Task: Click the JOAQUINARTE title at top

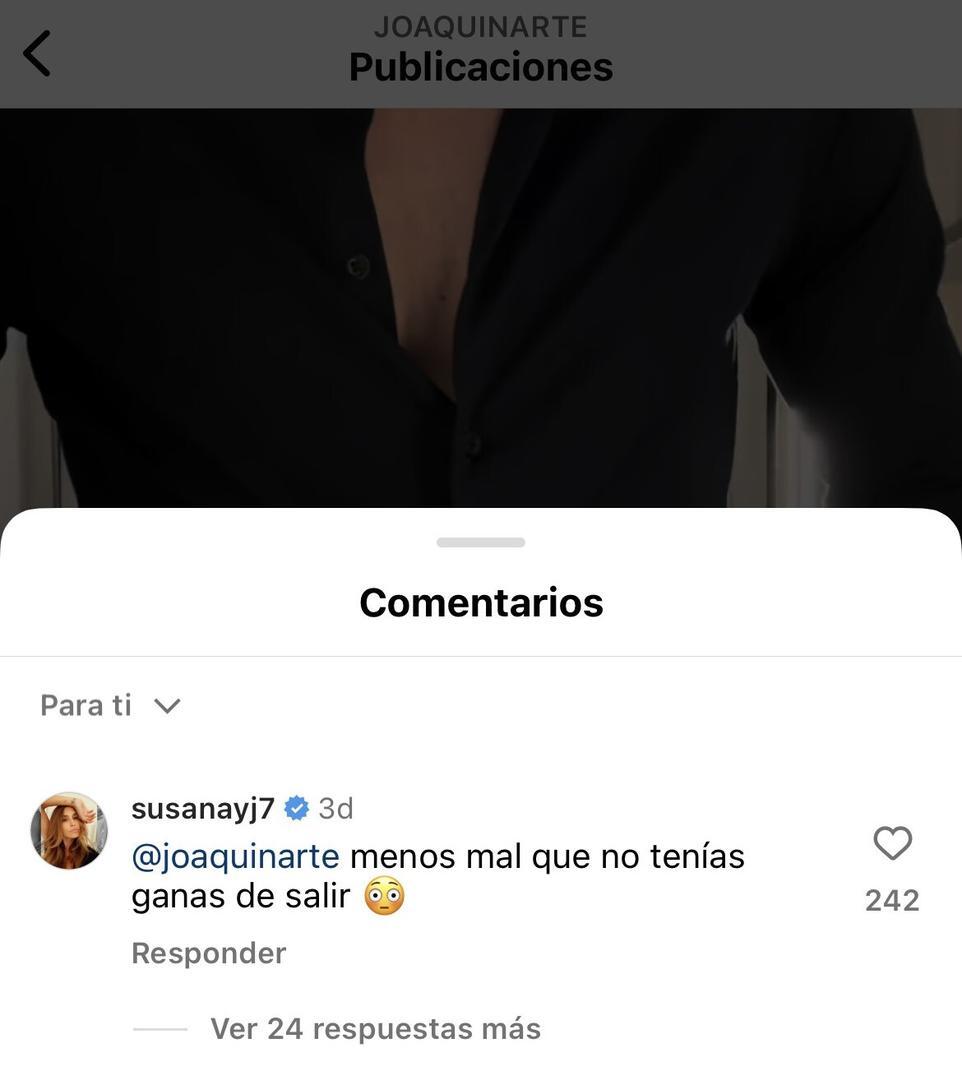Action: point(481,26)
